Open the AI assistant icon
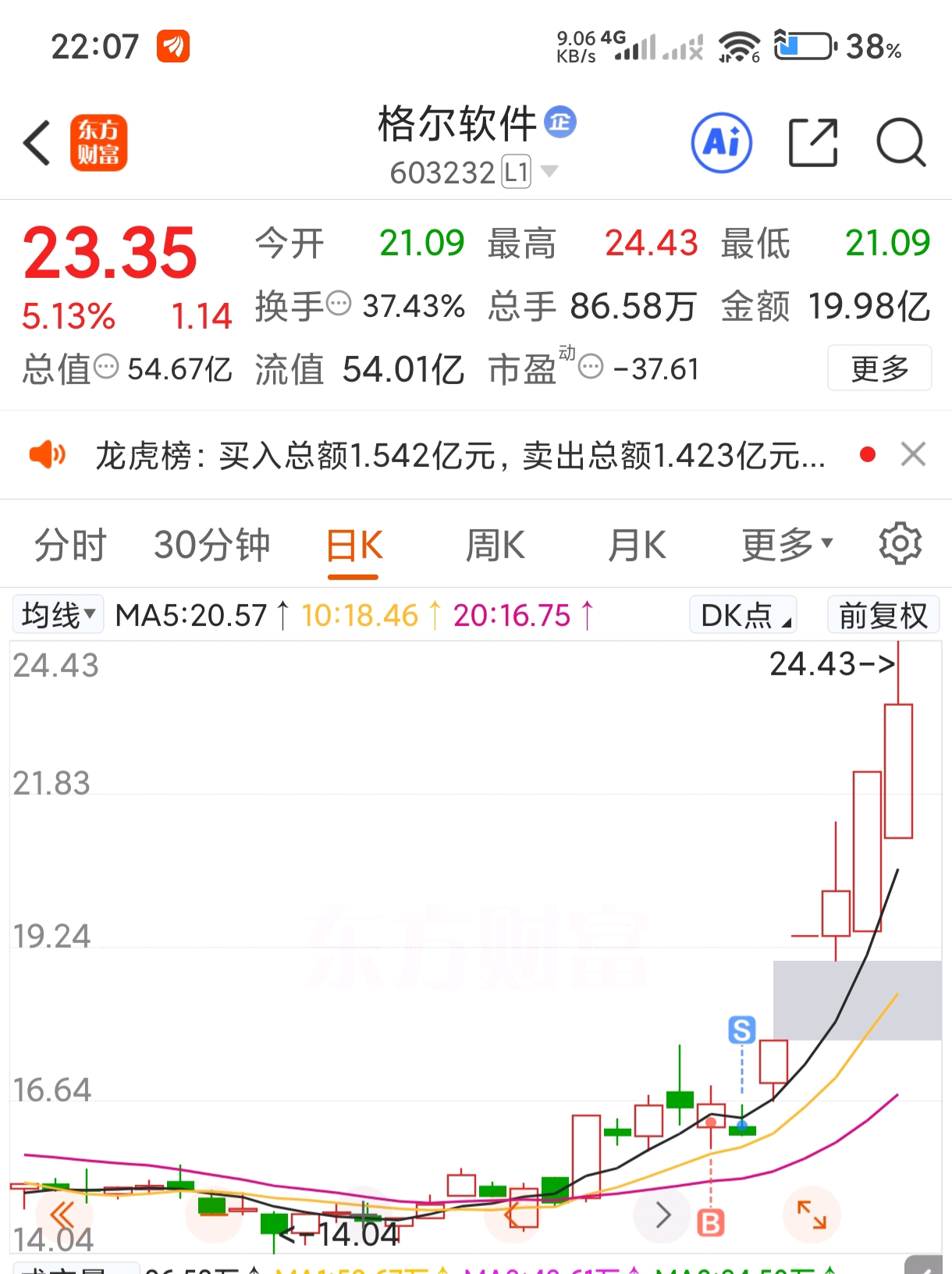952x1274 pixels. [x=722, y=143]
